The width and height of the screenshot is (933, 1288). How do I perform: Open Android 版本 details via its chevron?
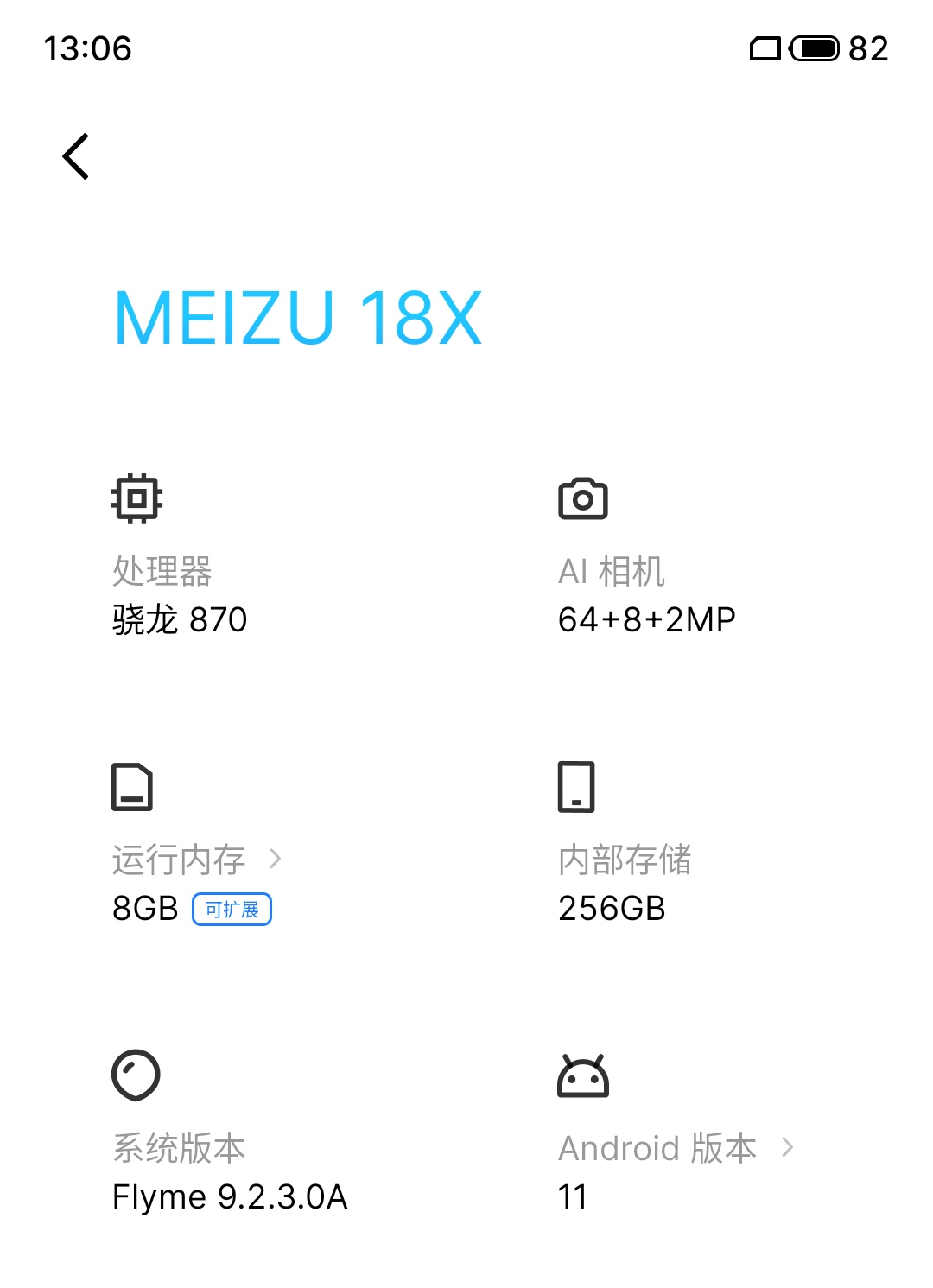789,1147
